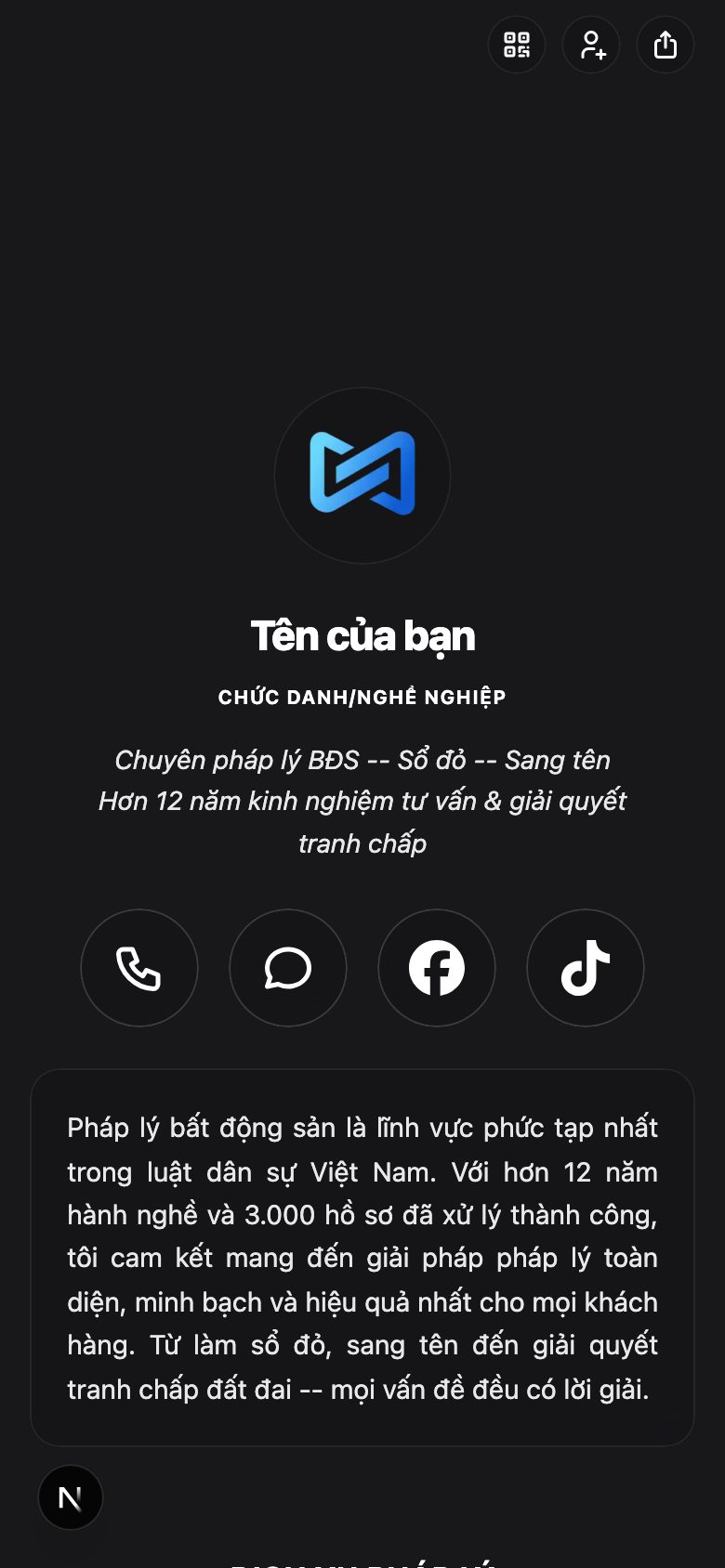
Task: Open the TikTok profile icon
Action: (x=585, y=967)
